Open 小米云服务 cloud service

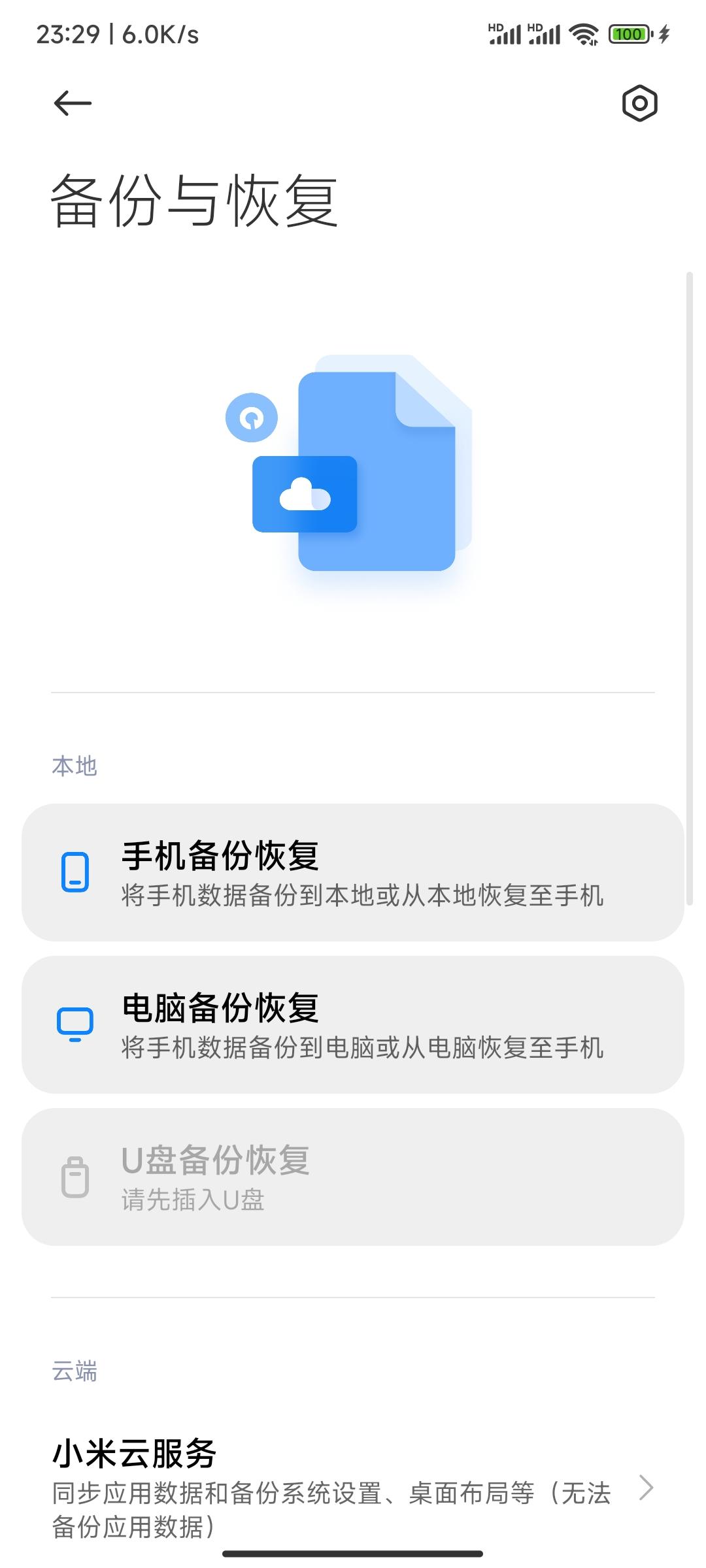[x=353, y=1488]
